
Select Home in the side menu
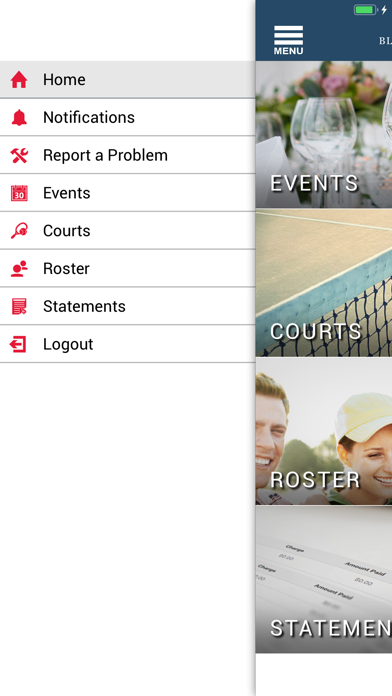pos(127,79)
